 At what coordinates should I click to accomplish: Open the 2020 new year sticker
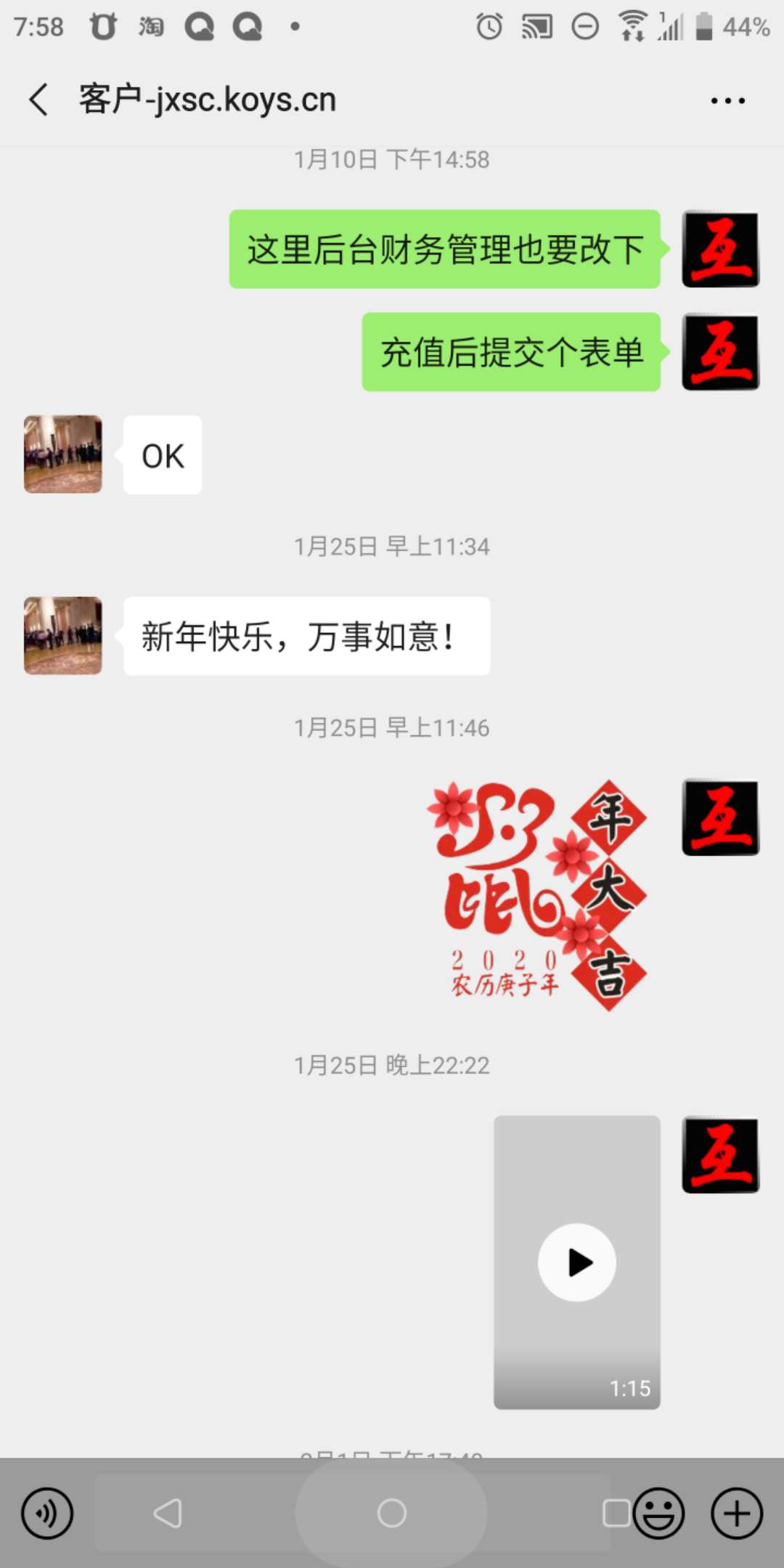tap(537, 895)
